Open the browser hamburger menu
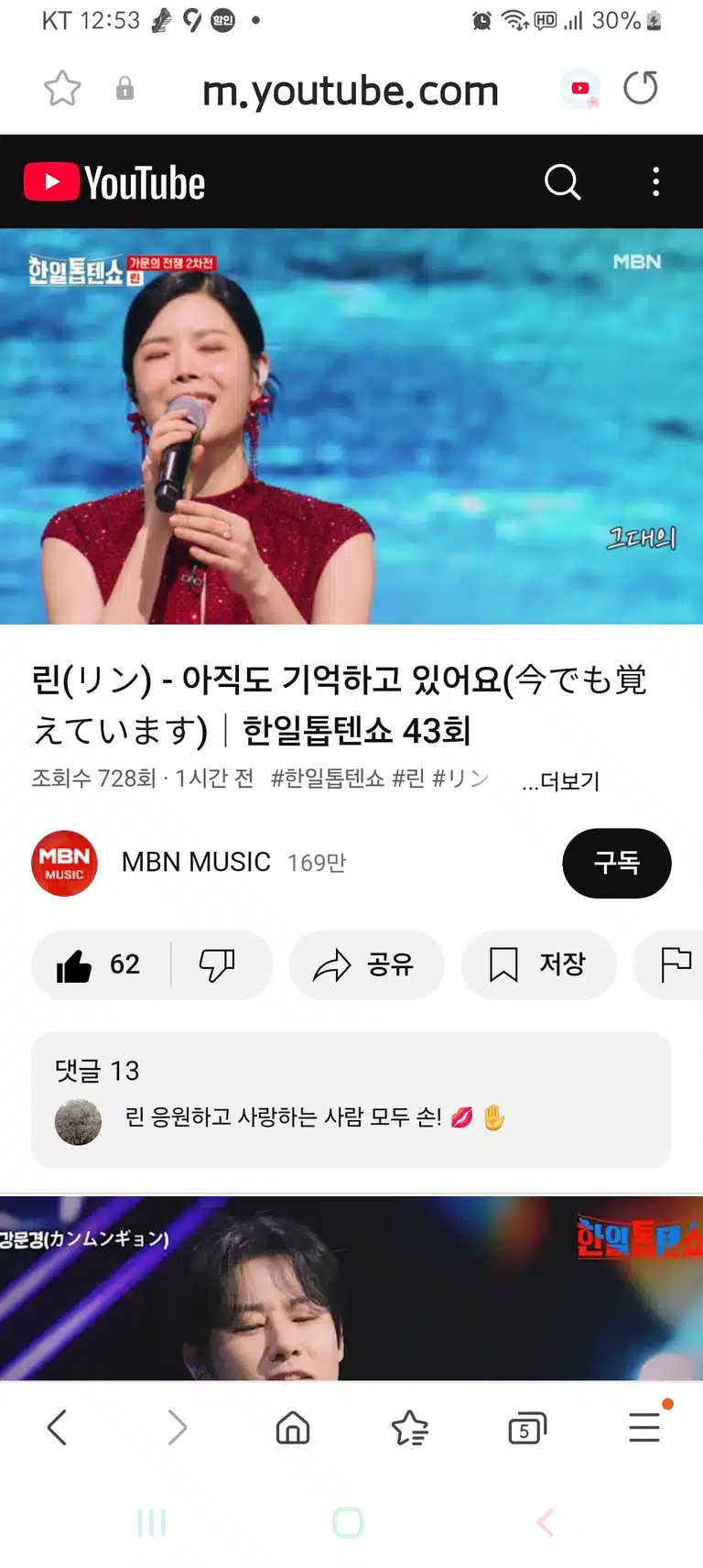The height and width of the screenshot is (1568, 703). pos(644,1428)
